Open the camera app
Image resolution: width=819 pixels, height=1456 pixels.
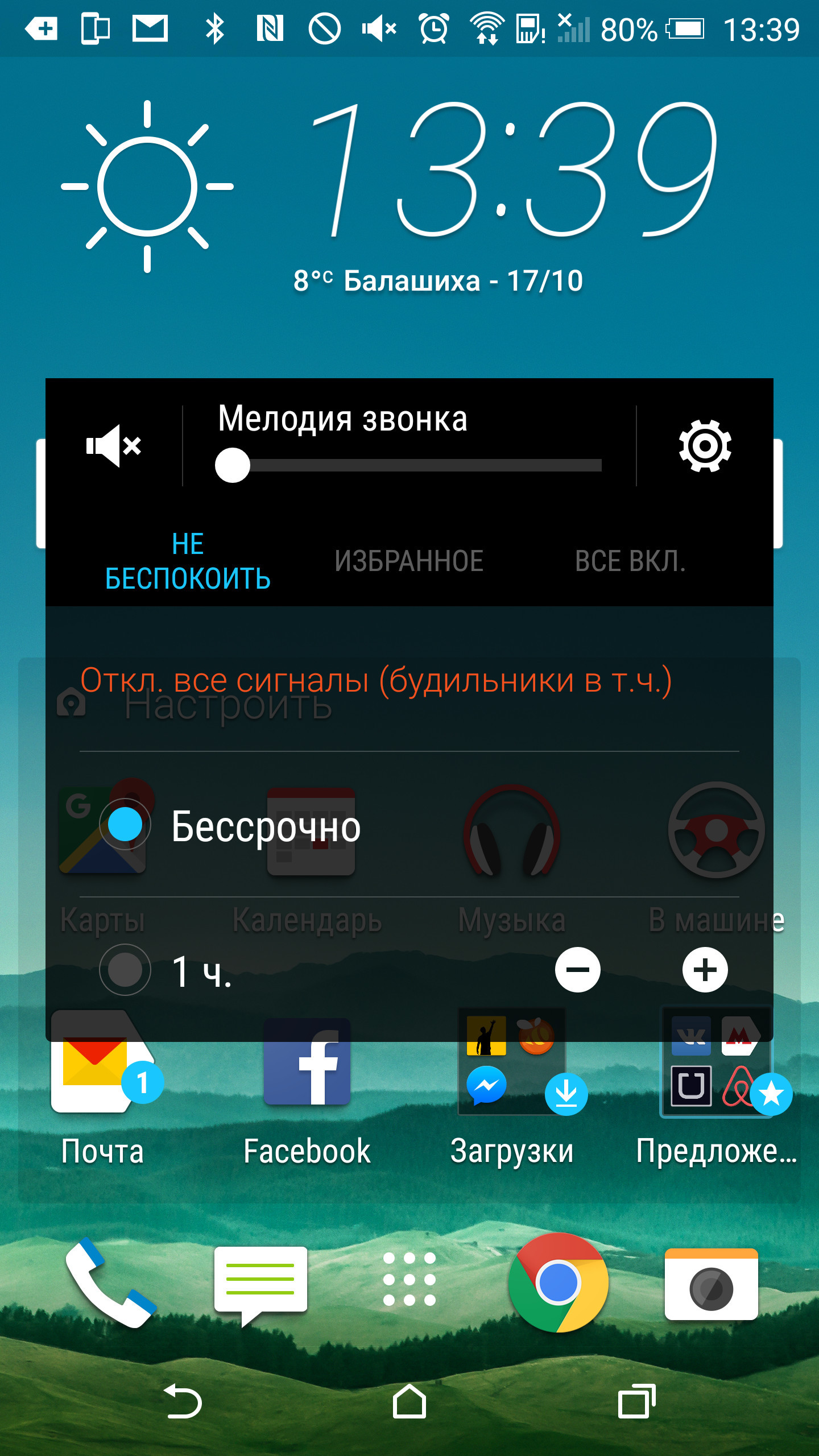[x=711, y=1284]
